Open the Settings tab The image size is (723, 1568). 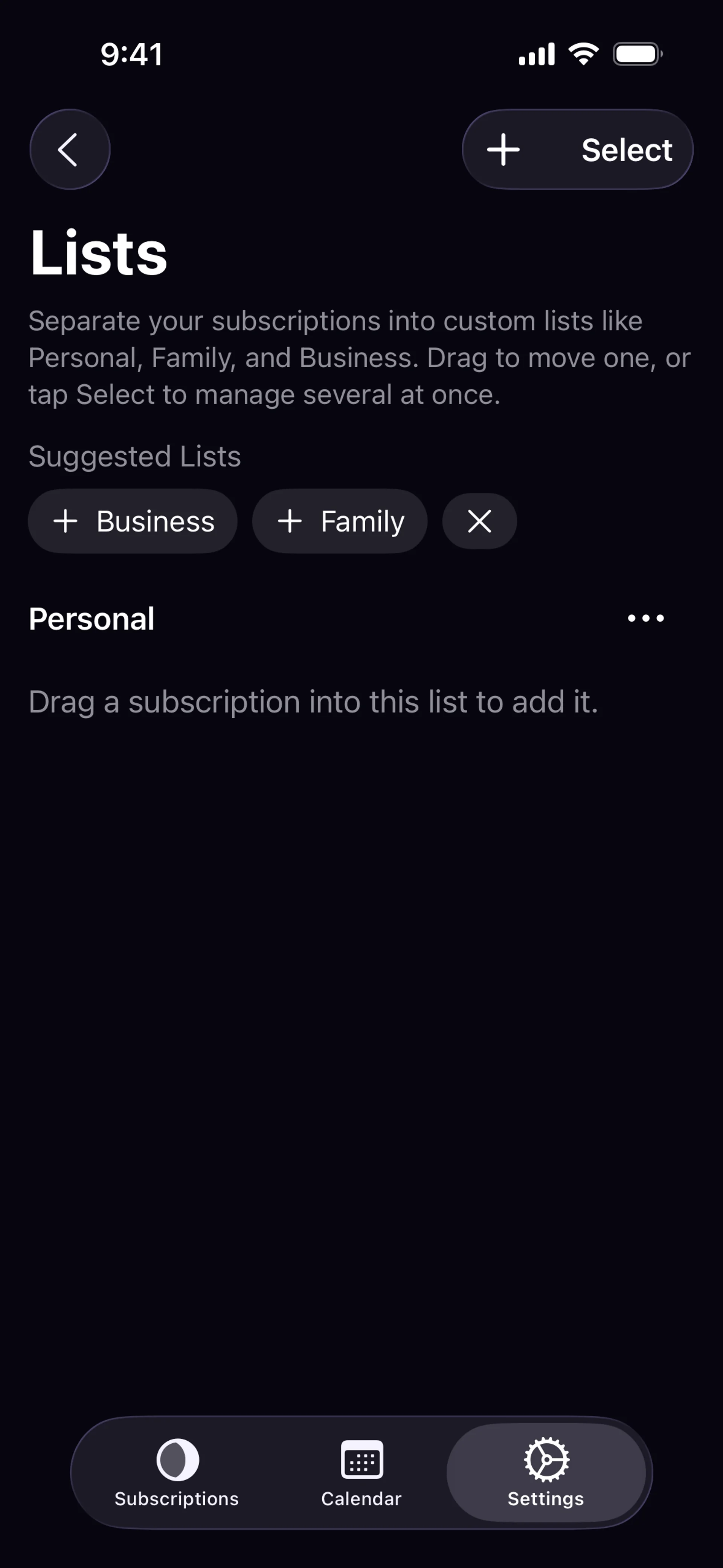[x=546, y=1472]
